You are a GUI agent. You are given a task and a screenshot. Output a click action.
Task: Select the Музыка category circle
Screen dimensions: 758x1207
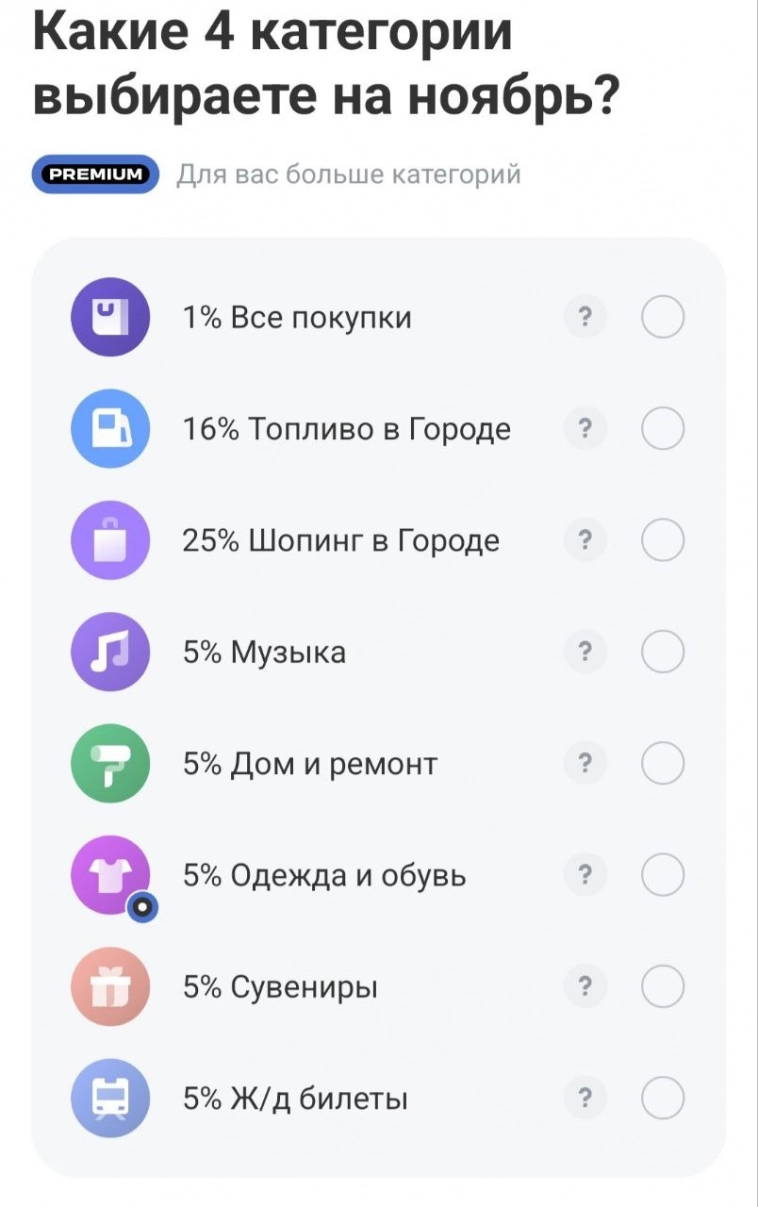(663, 651)
